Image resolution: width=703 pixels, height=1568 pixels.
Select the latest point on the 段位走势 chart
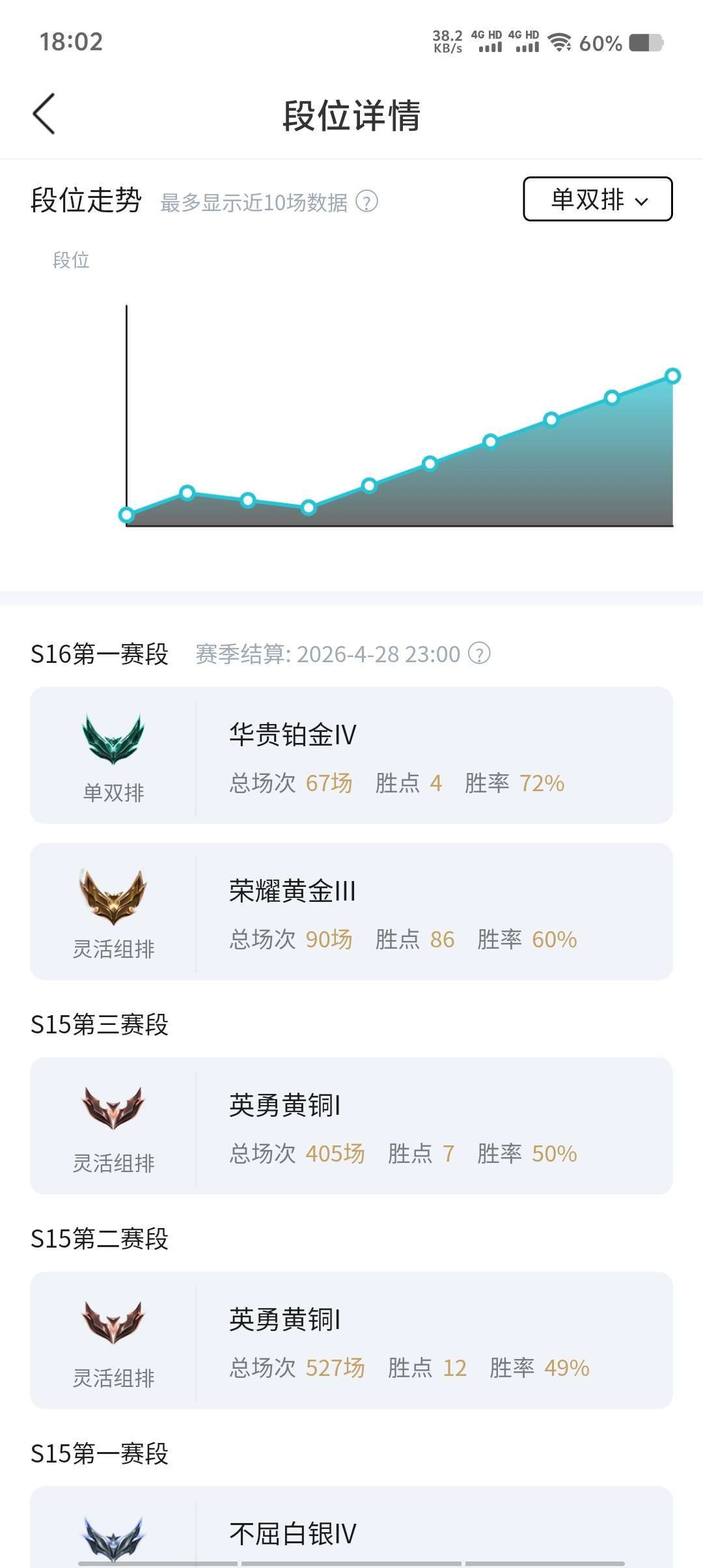coord(672,376)
